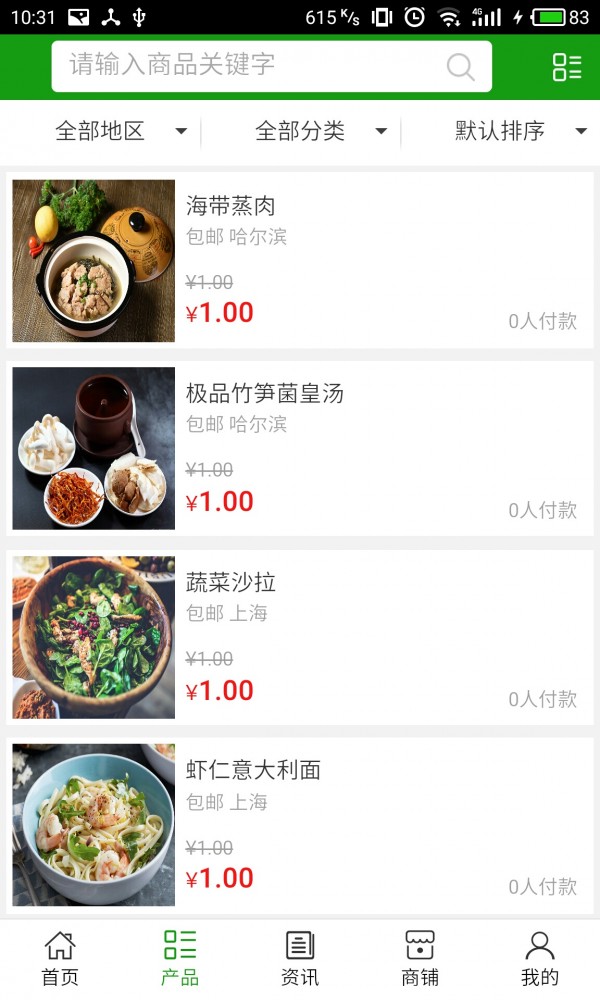
Task: Expand the 全部分类 category dropdown
Action: (x=320, y=131)
